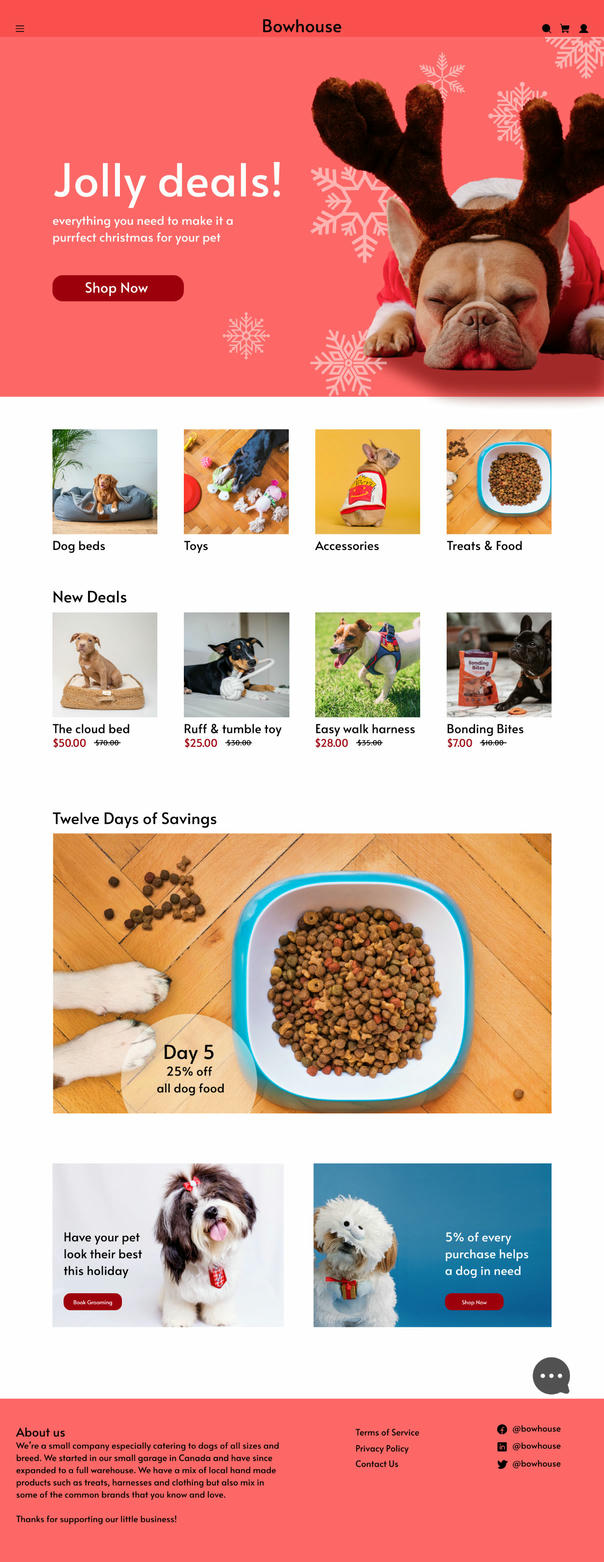This screenshot has width=604, height=1562.
Task: Open the Day 5 dog food savings banner
Action: [x=302, y=973]
